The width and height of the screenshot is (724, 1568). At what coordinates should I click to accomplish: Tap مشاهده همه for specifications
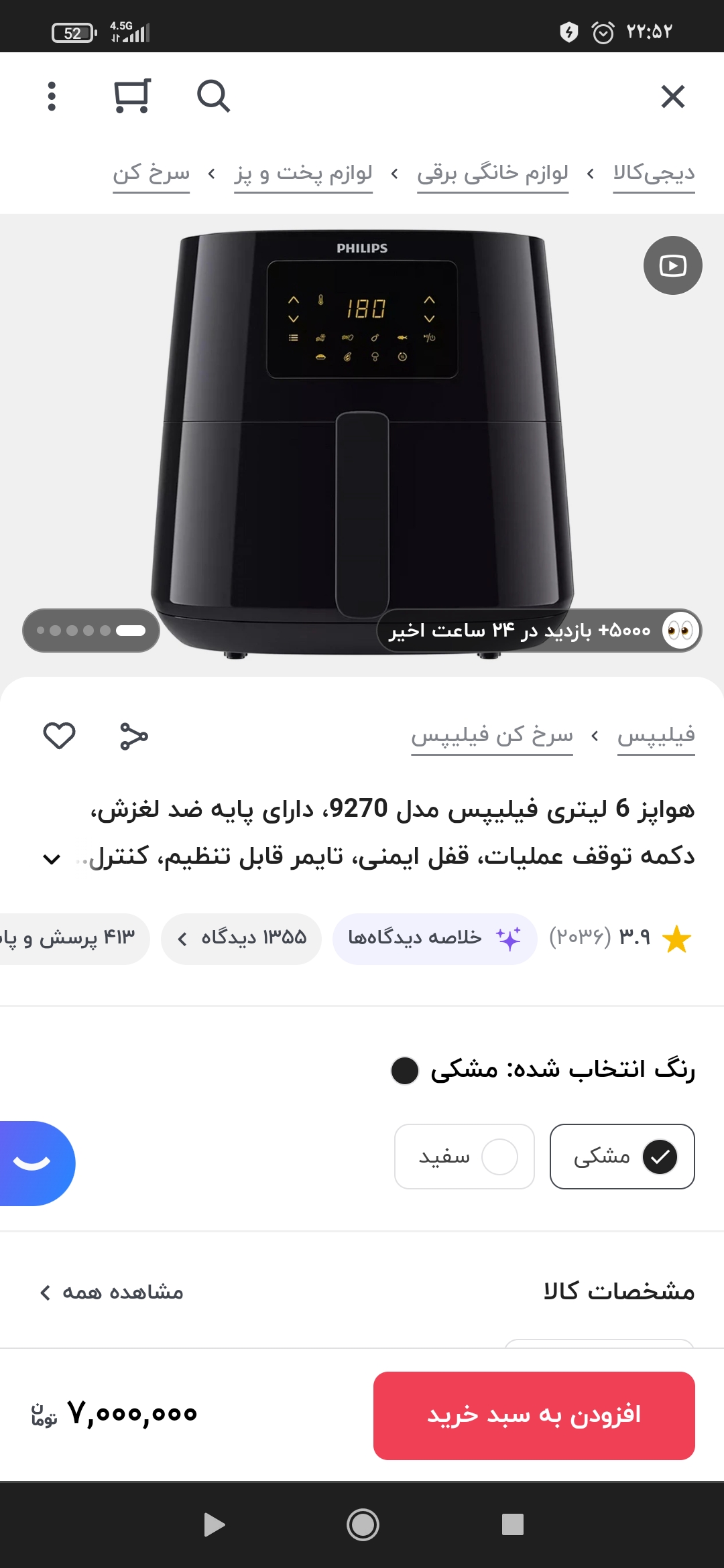[x=112, y=1292]
